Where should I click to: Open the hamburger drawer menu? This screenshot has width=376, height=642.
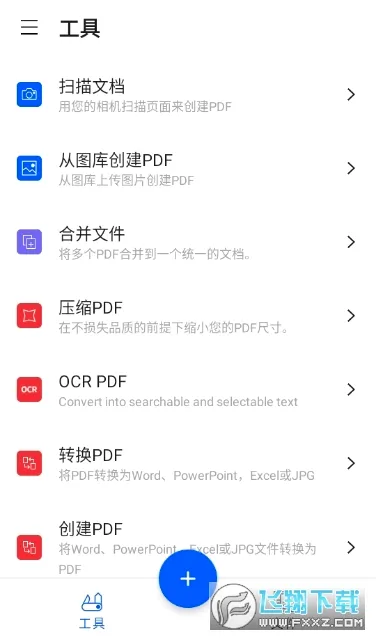(x=29, y=27)
